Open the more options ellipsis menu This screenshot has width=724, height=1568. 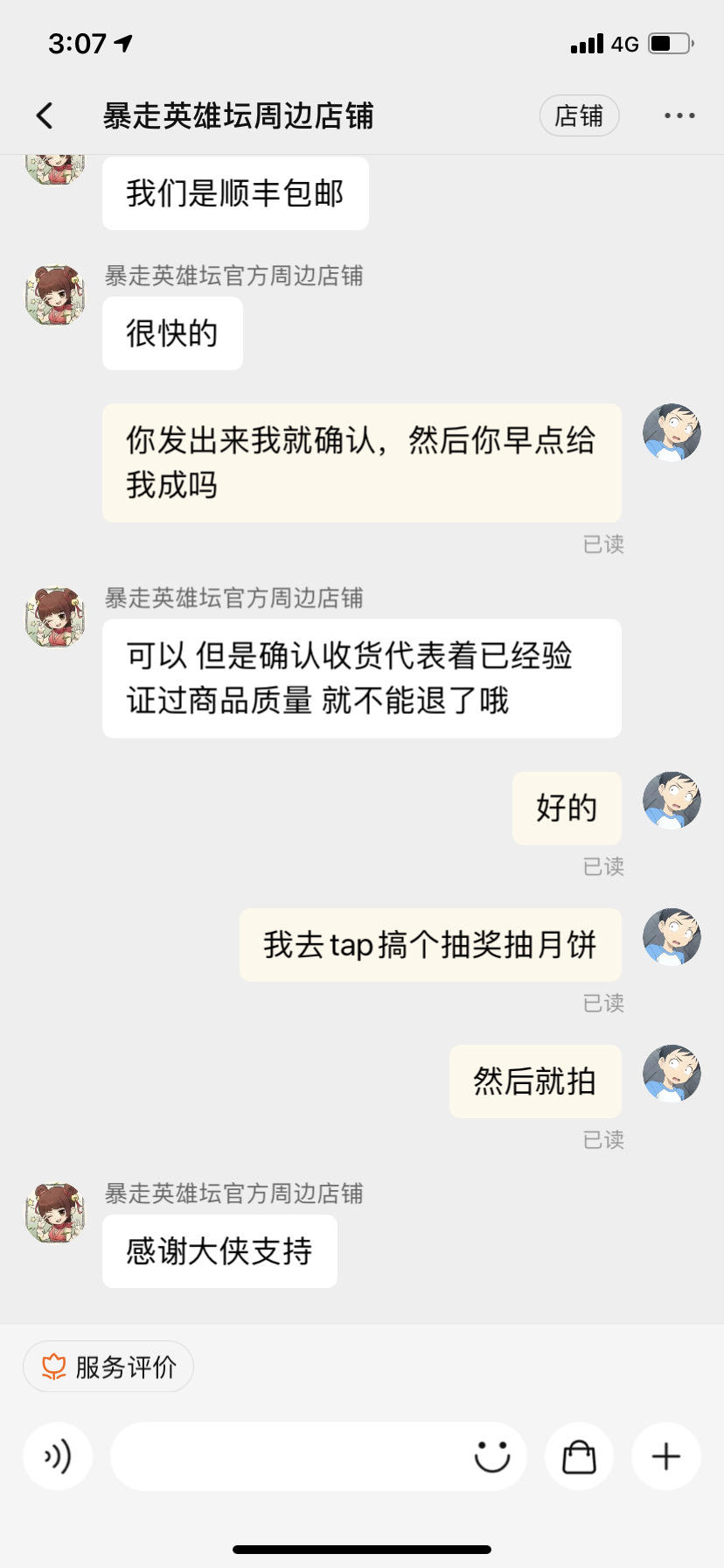coord(679,115)
